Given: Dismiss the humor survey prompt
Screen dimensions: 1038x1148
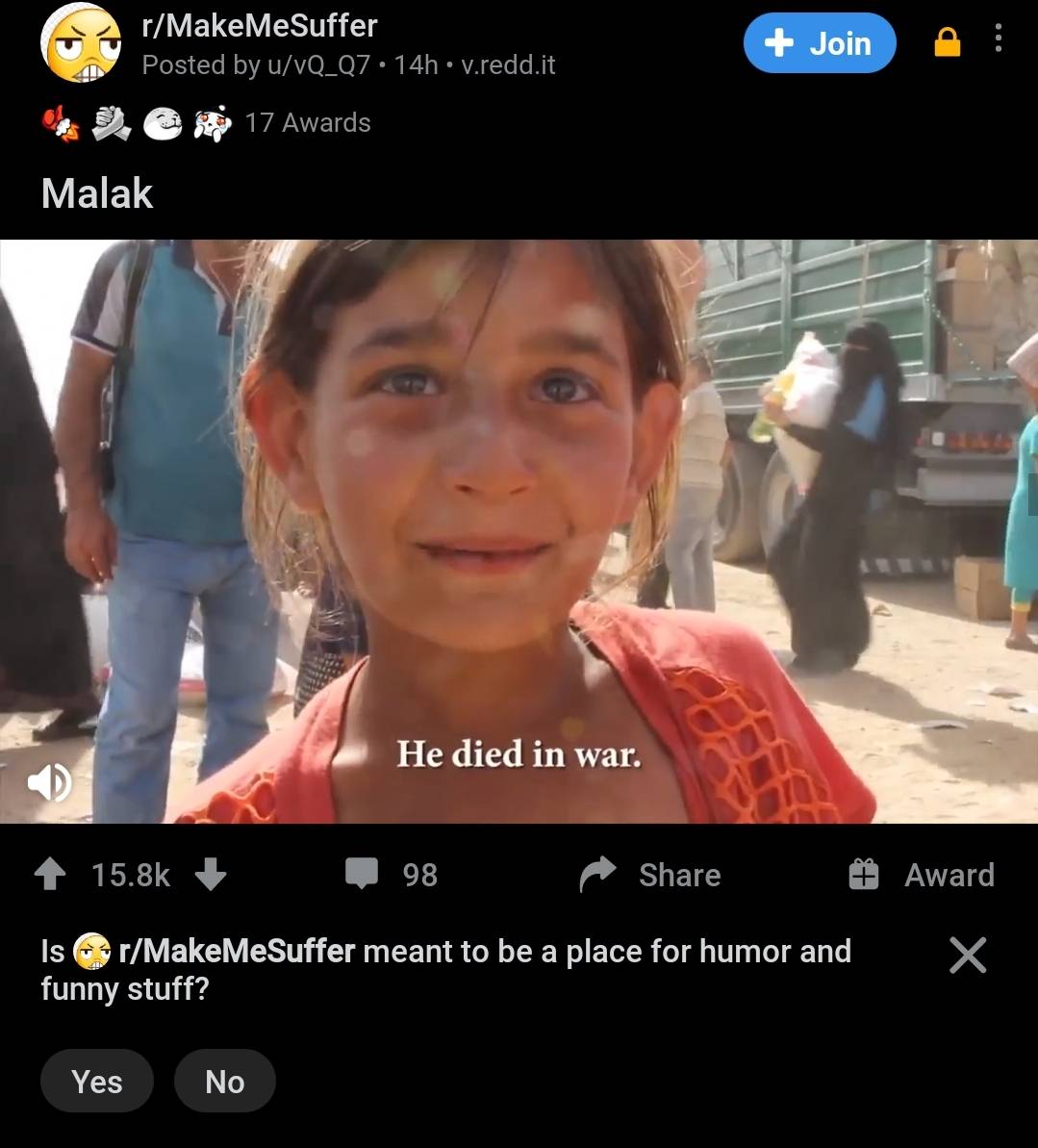Looking at the screenshot, I should click(967, 955).
